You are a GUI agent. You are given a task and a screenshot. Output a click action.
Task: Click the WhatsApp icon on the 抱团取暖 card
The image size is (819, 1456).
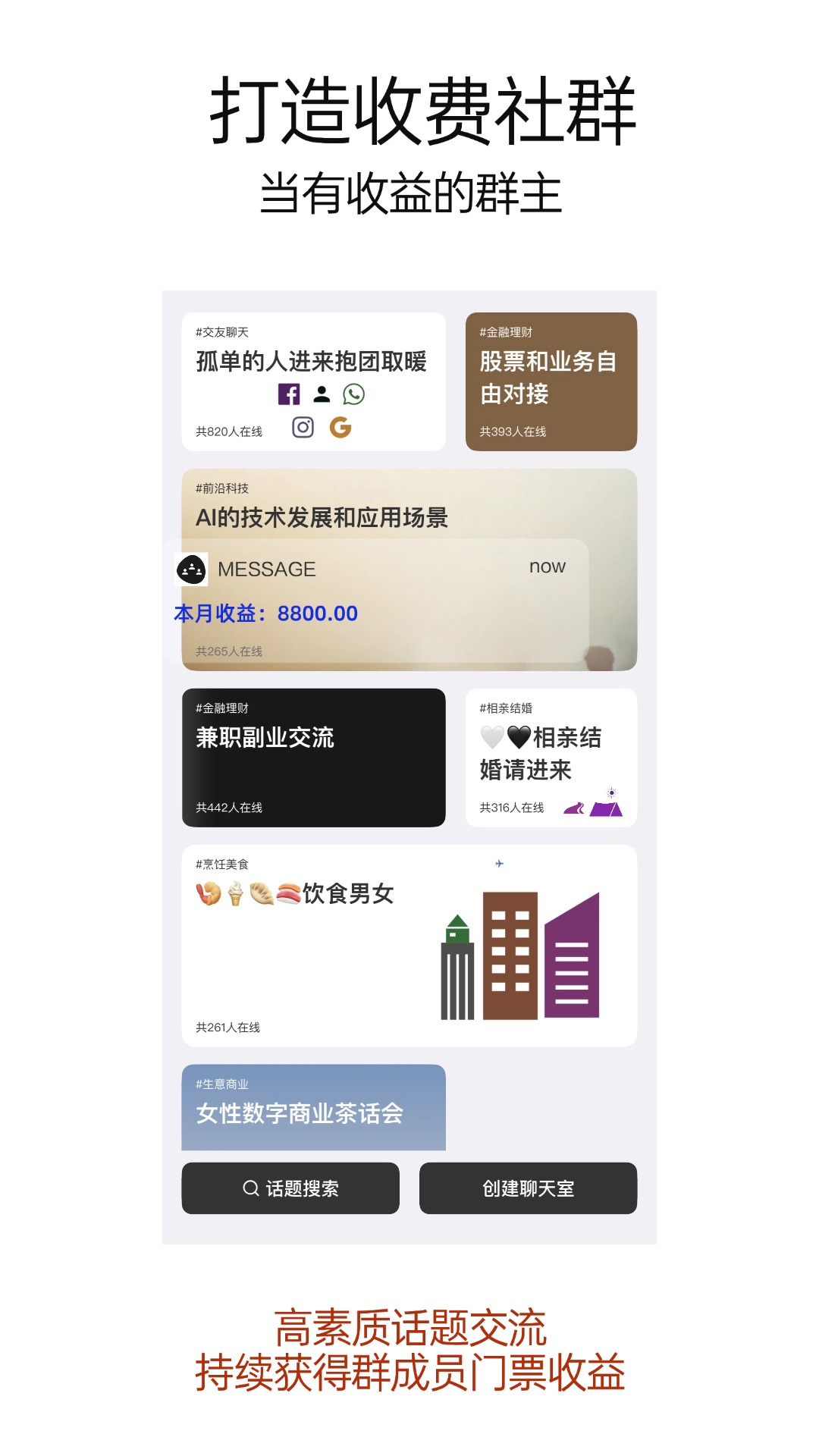point(353,395)
